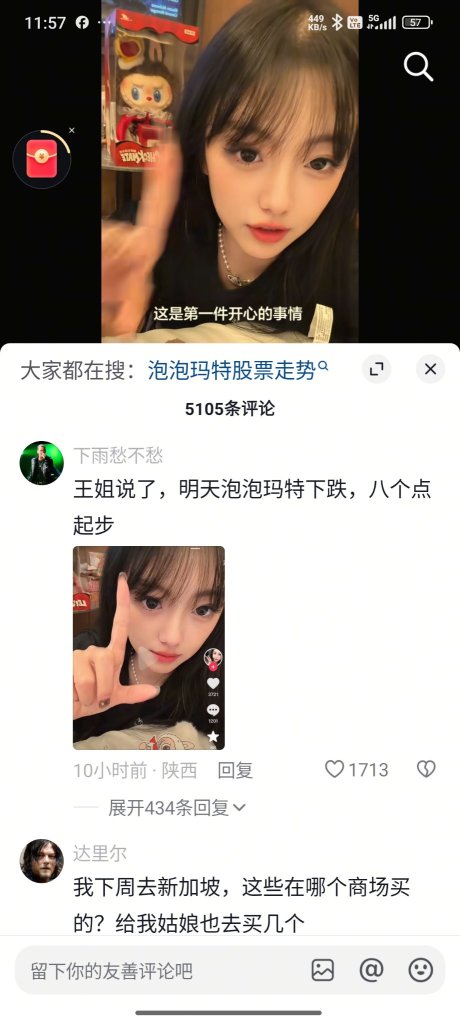Tap the comment input field
This screenshot has width=460, height=1024.
click(x=157, y=970)
